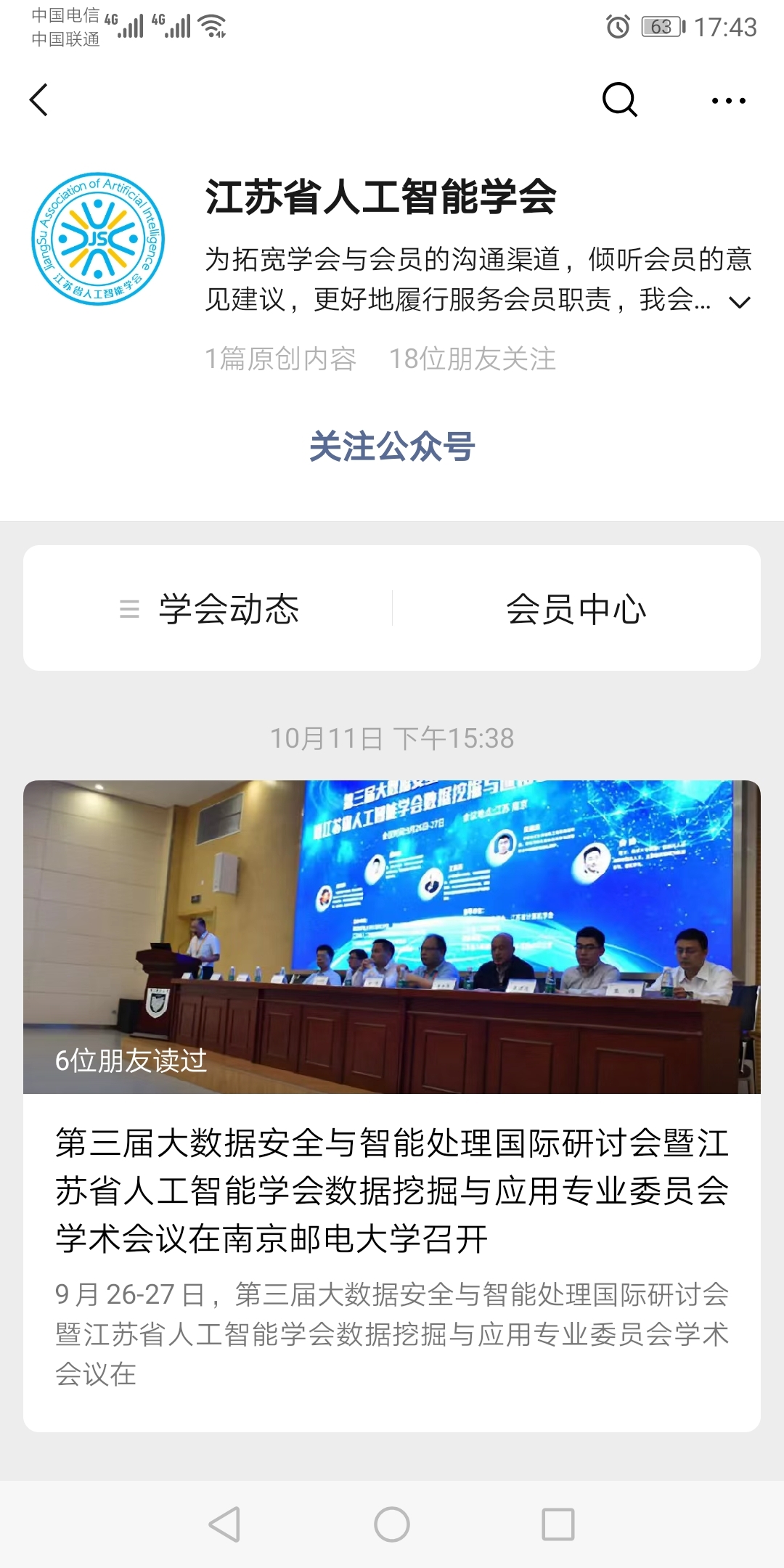Open the 学会动态 menu
Screen dimensions: 784x1568
[209, 608]
